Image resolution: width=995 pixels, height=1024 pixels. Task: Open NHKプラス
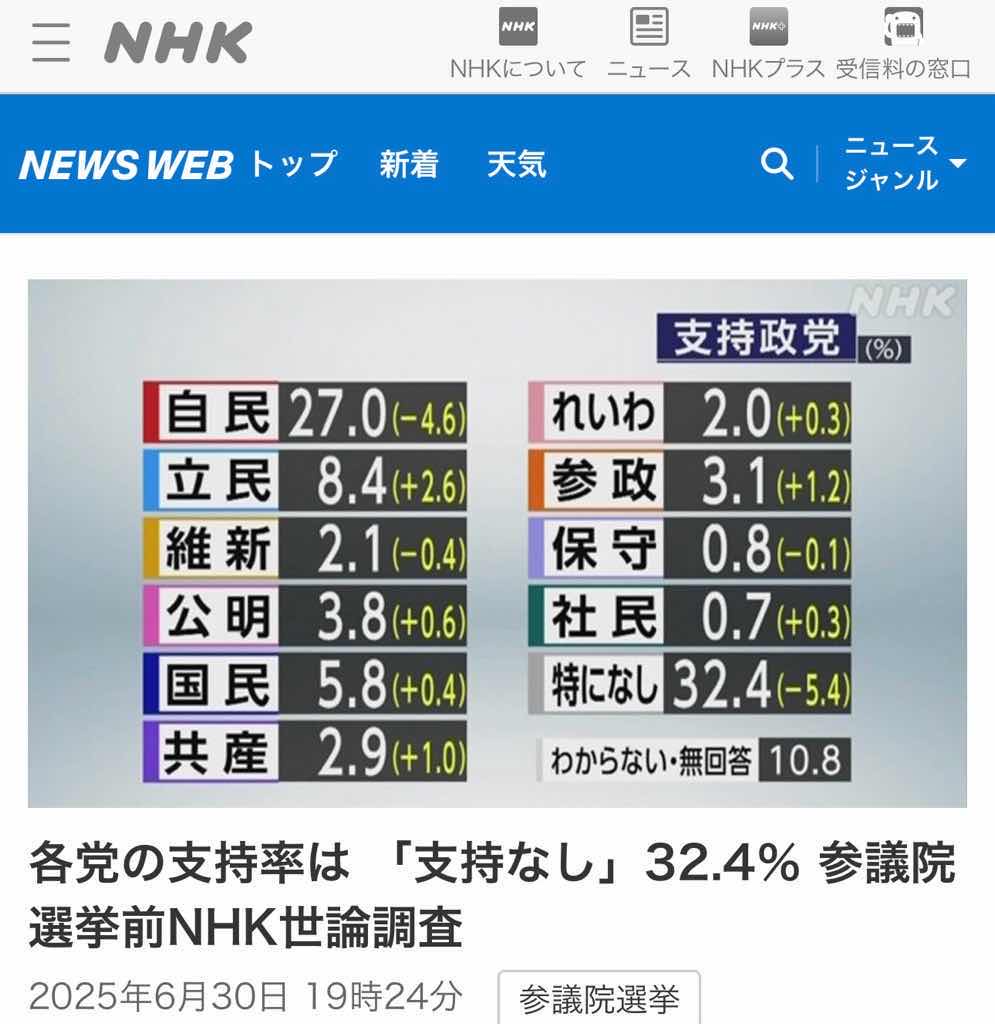coord(768,44)
